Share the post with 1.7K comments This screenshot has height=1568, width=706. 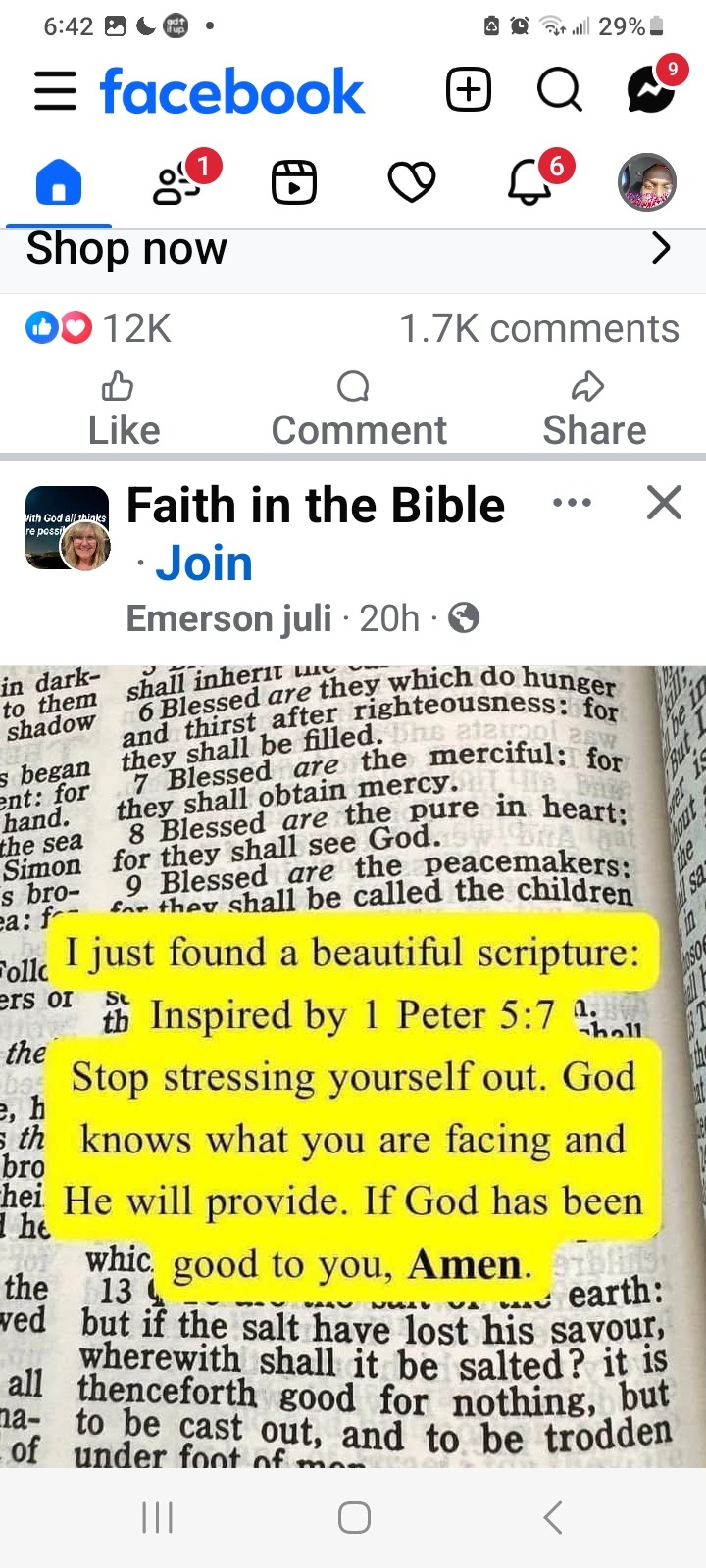[x=593, y=410]
